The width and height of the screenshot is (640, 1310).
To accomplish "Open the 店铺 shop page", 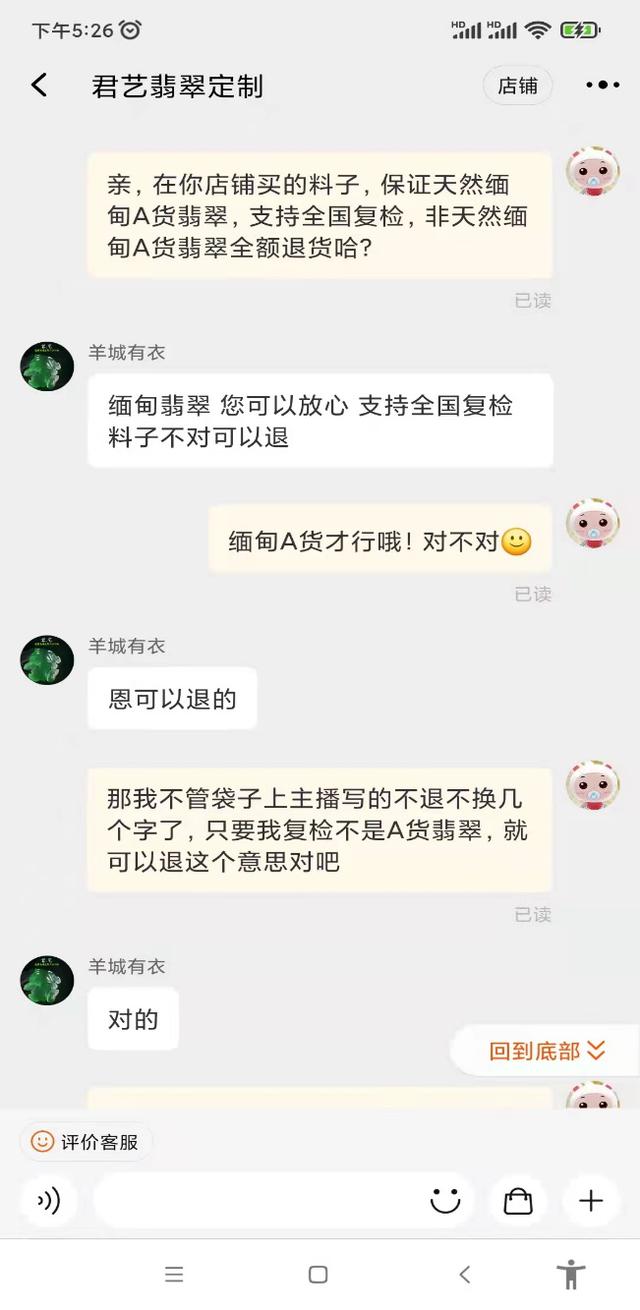I will click(517, 86).
